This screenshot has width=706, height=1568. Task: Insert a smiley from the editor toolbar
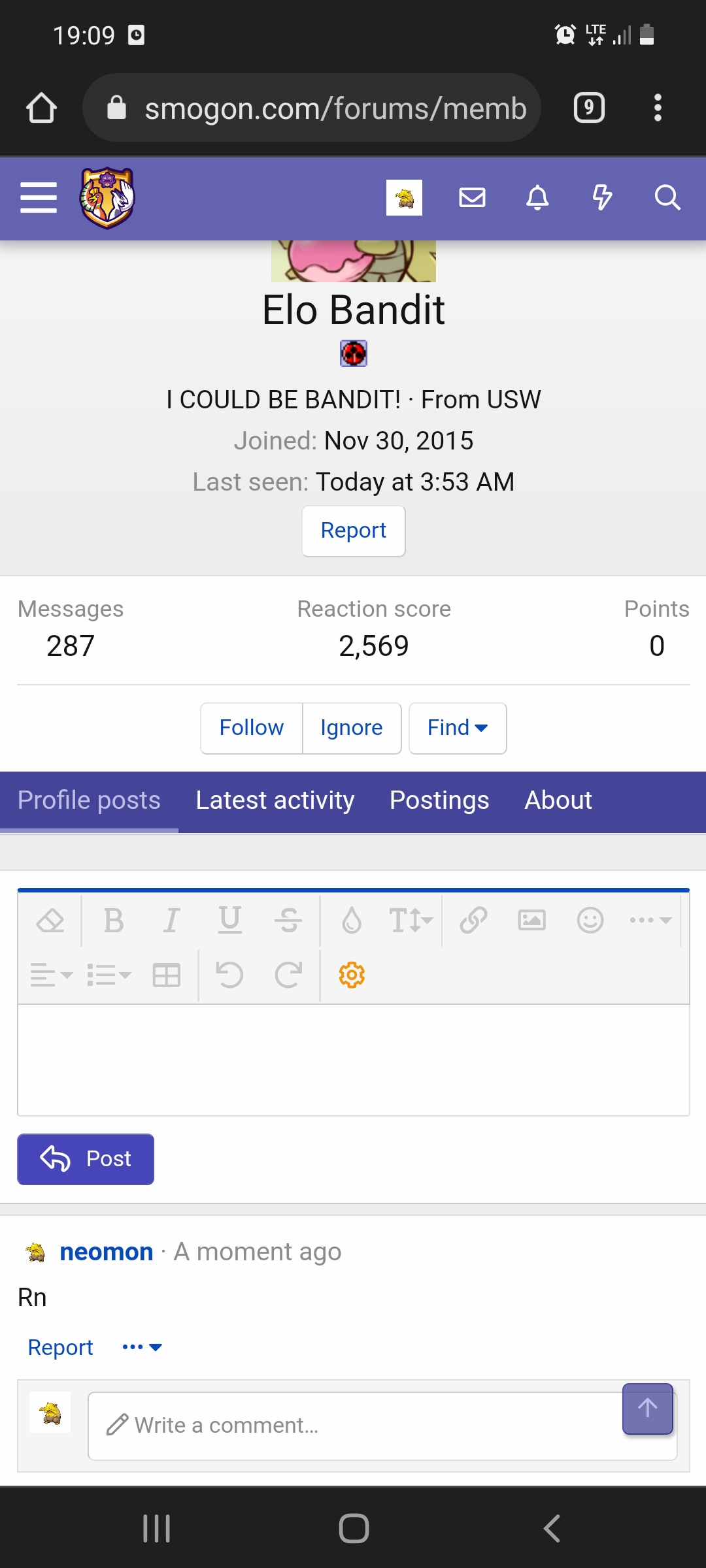[x=590, y=921]
